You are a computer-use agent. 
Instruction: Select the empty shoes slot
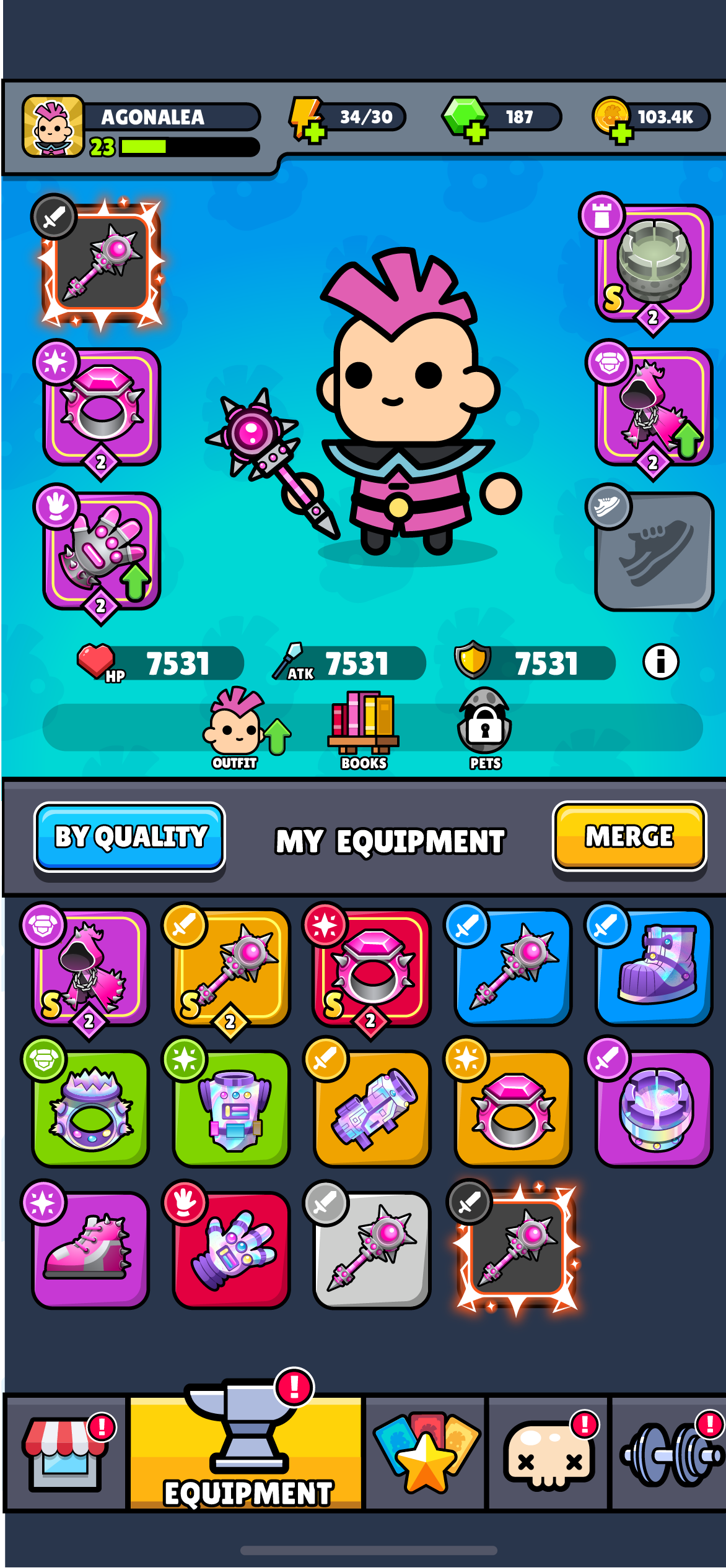pos(654,551)
